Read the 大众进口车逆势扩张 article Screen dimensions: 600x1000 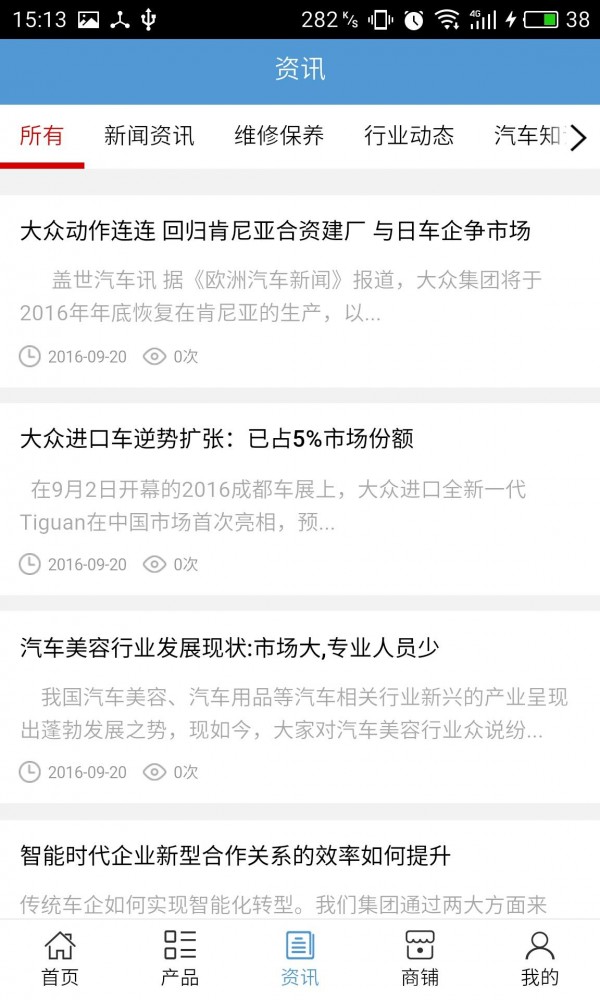pyautogui.click(x=217, y=439)
